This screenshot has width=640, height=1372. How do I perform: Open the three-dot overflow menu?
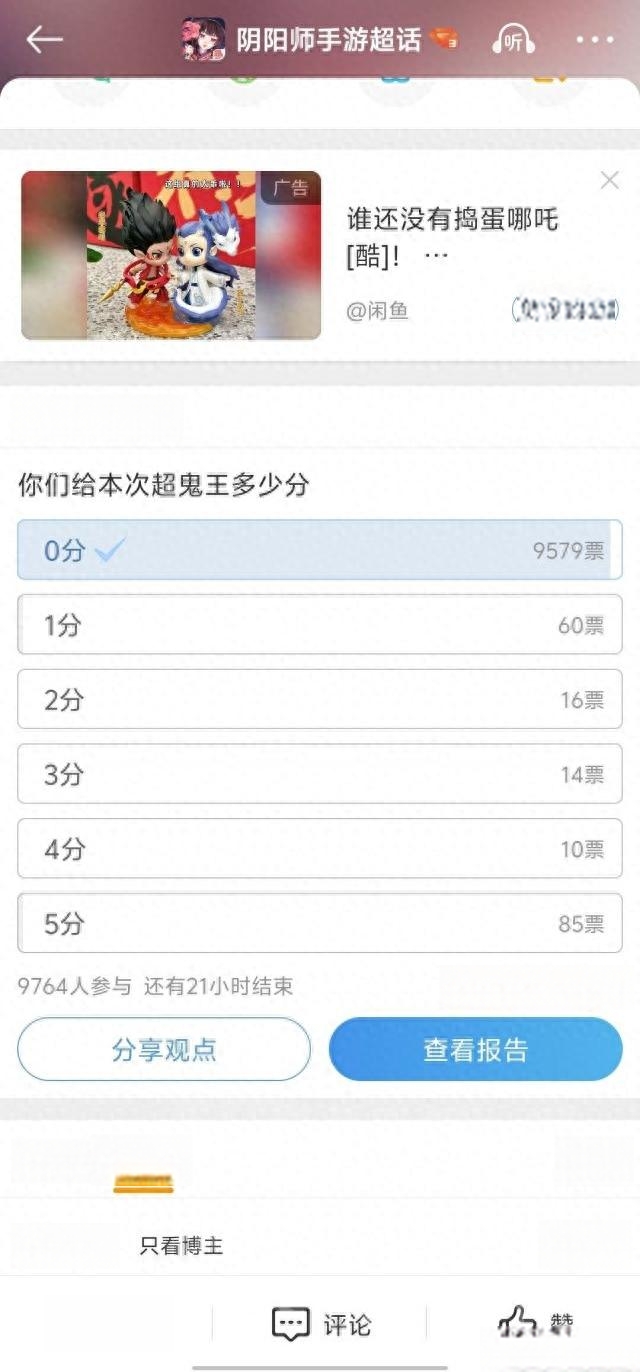click(595, 40)
